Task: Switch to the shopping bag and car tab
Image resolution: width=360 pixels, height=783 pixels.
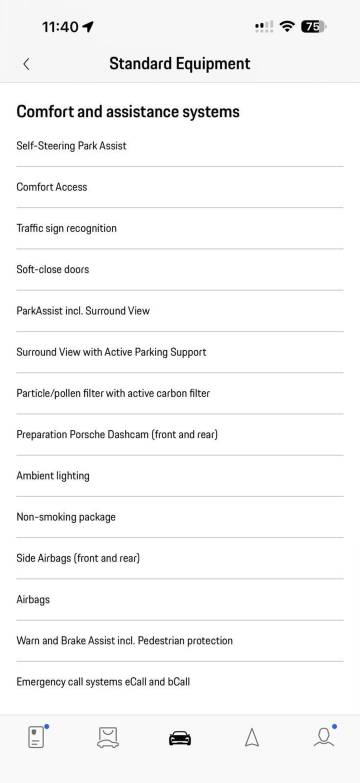Action: tap(108, 738)
